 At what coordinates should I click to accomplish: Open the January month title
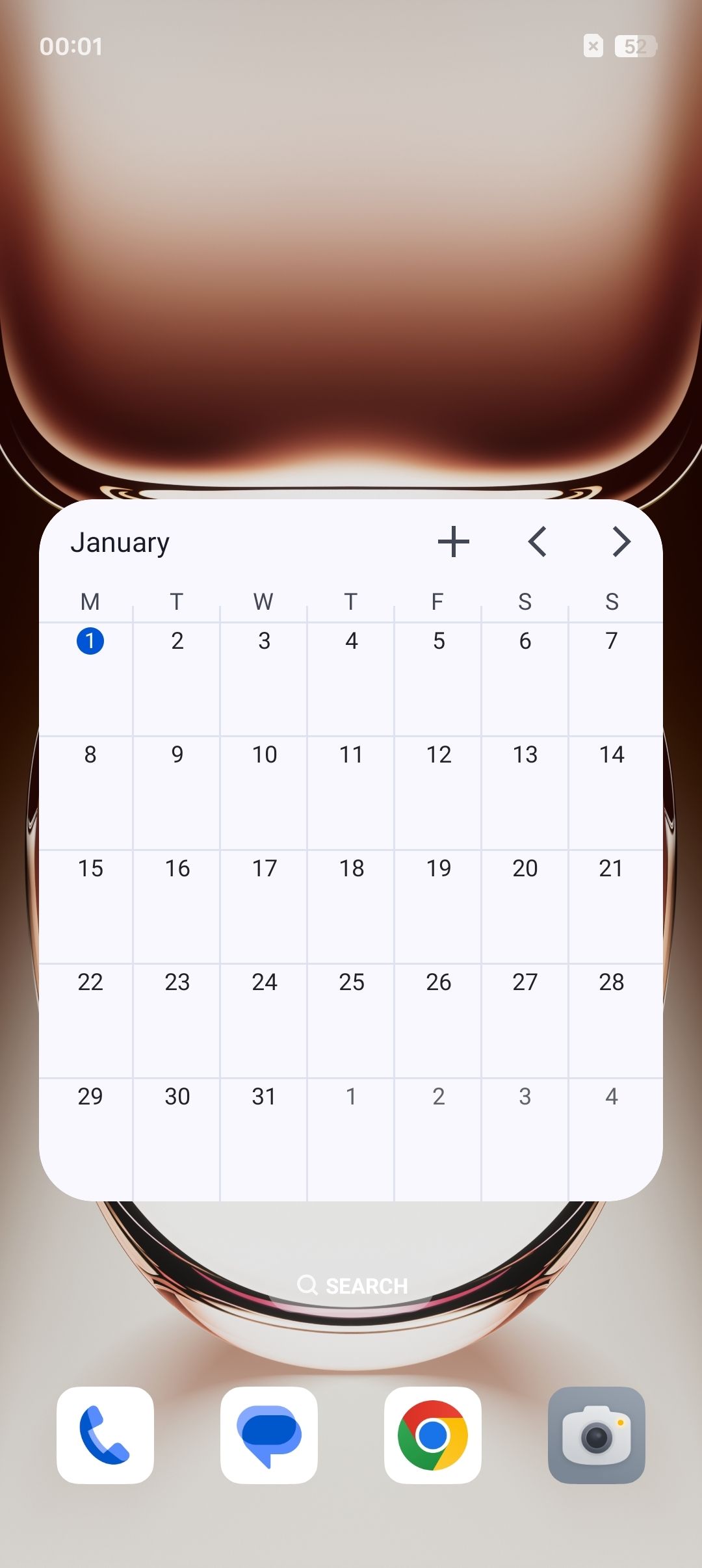(120, 543)
